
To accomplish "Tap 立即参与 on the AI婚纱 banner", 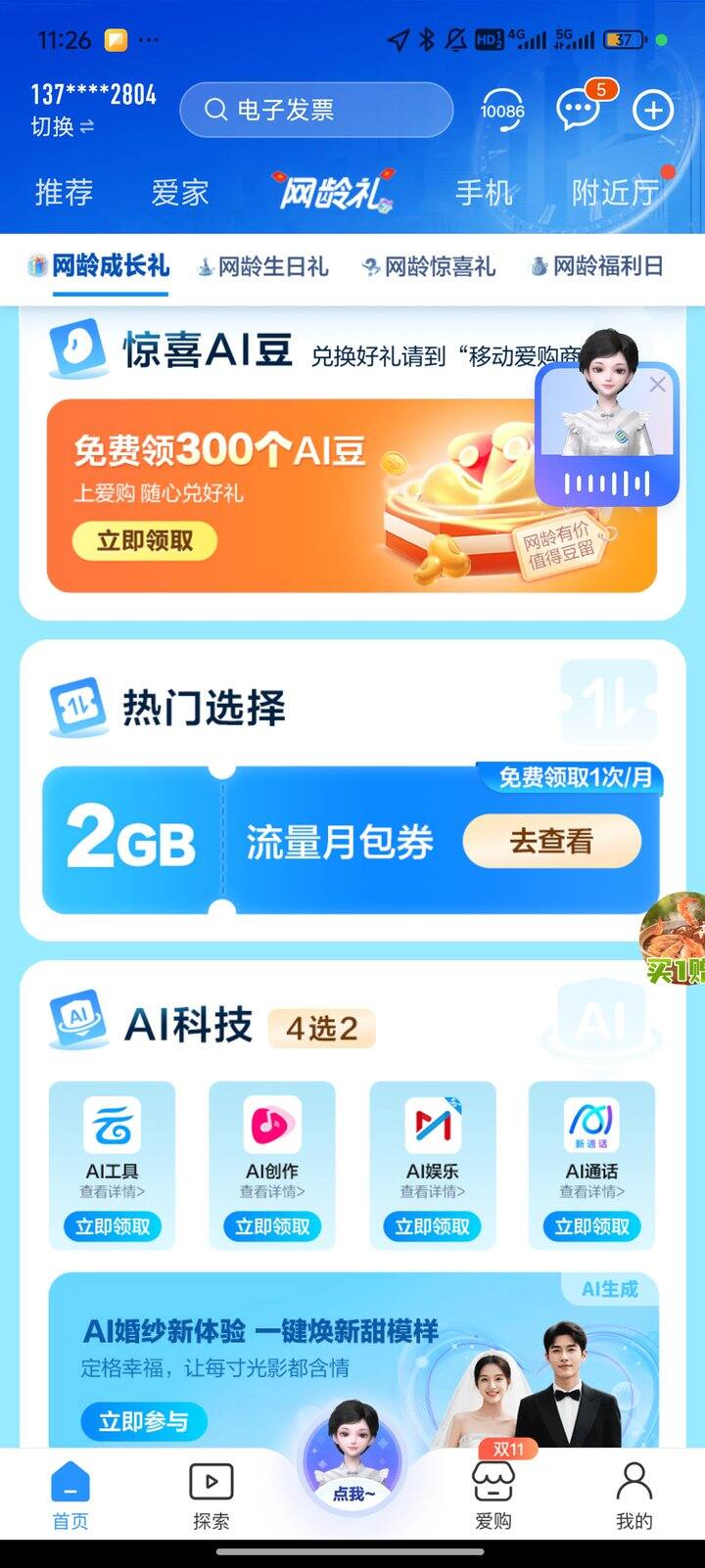I will (x=144, y=1421).
